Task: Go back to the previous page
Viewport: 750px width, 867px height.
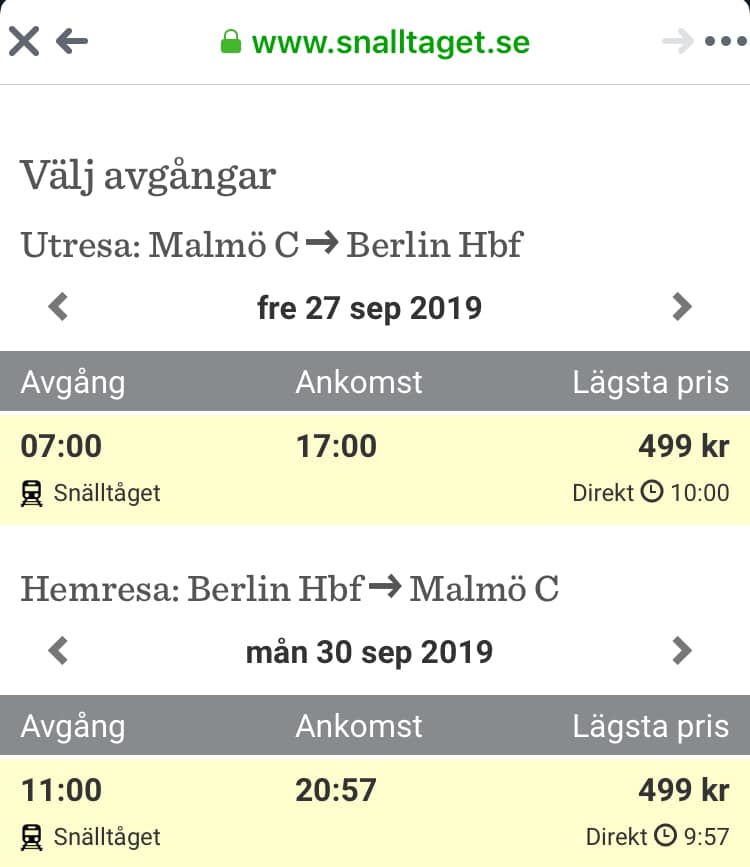Action: click(72, 42)
